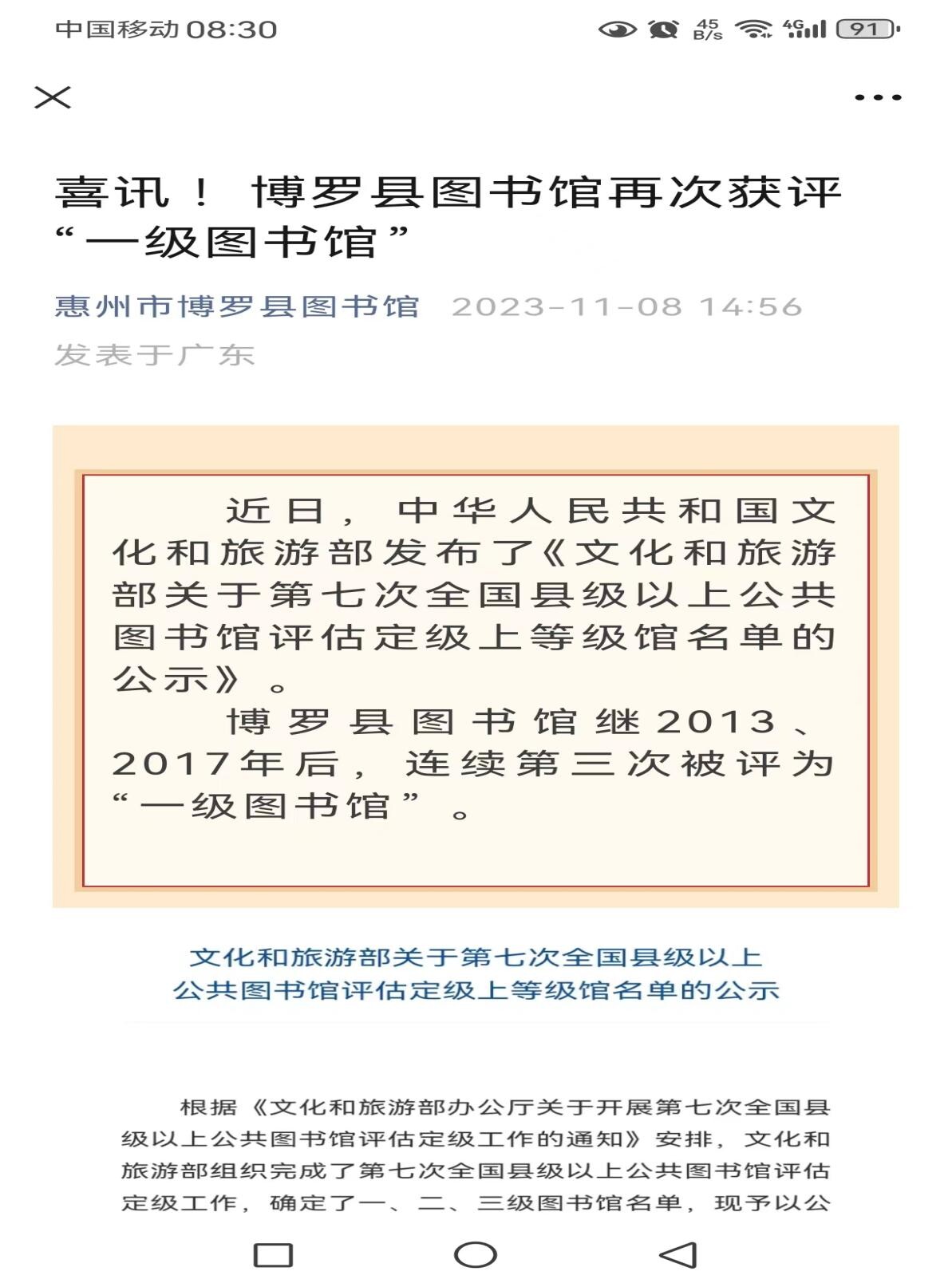Open the 惠州市博罗县图书馆 account link
952x1287 pixels.
237,306
